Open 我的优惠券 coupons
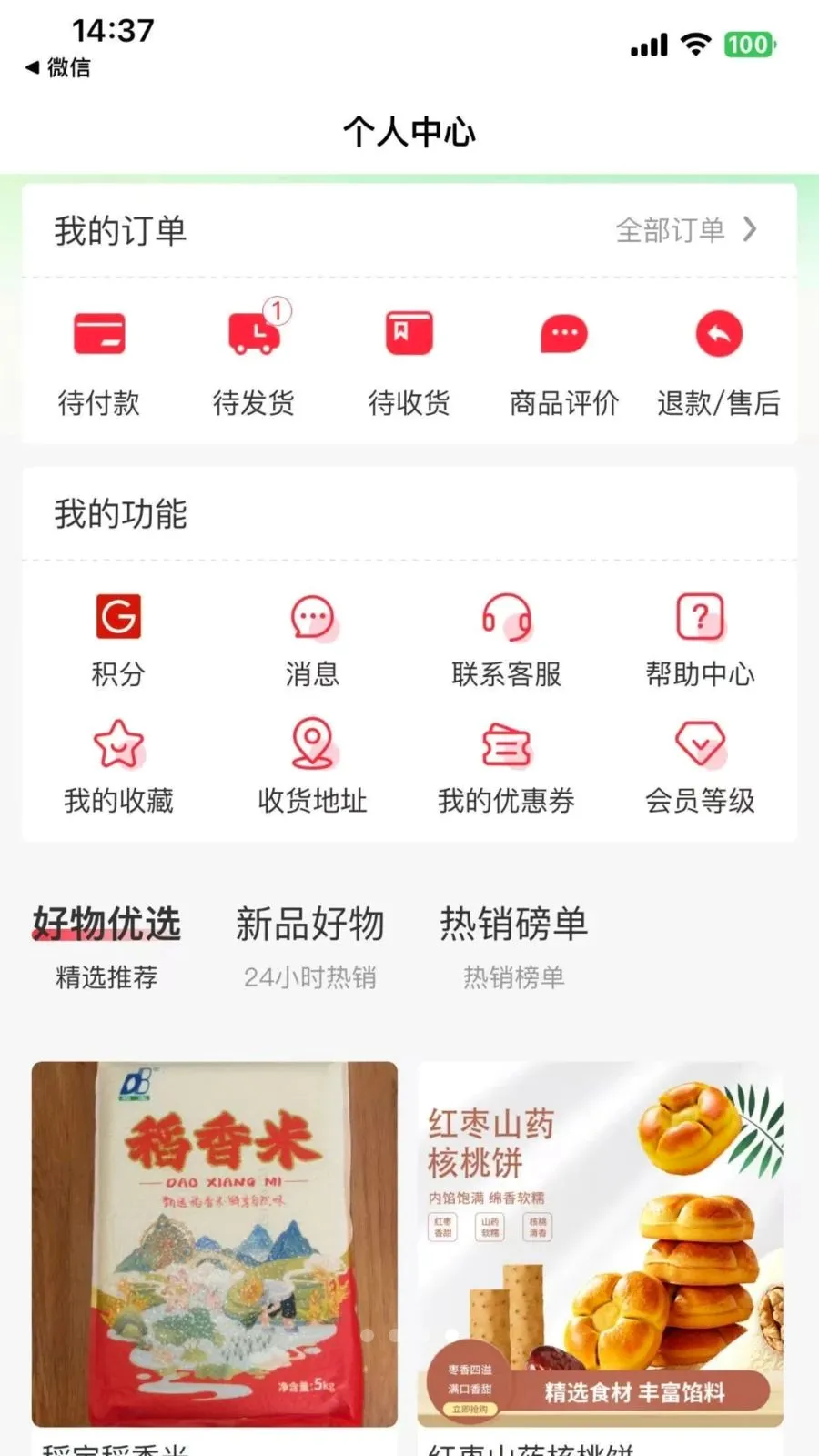The height and width of the screenshot is (1456, 819). point(506,767)
